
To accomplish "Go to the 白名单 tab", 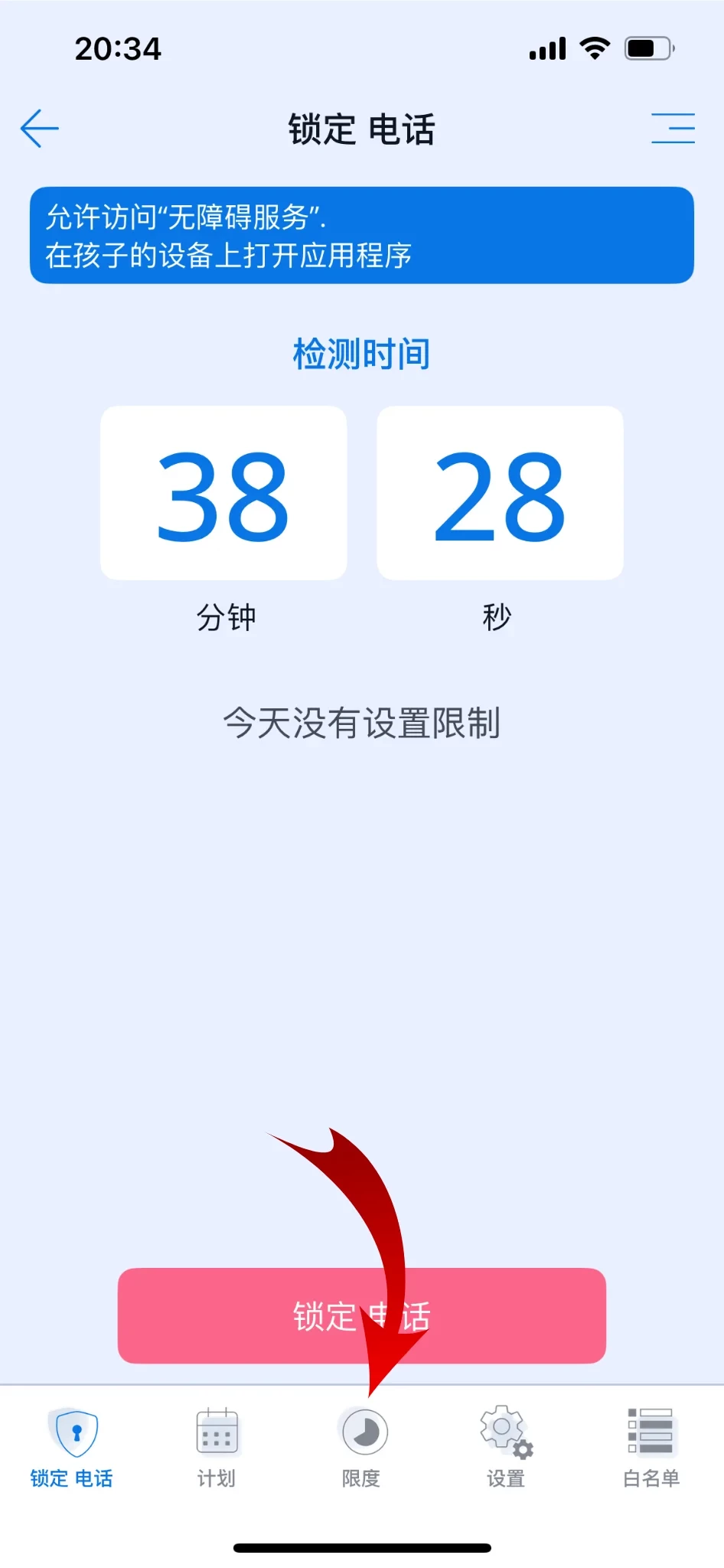I will tap(651, 1445).
